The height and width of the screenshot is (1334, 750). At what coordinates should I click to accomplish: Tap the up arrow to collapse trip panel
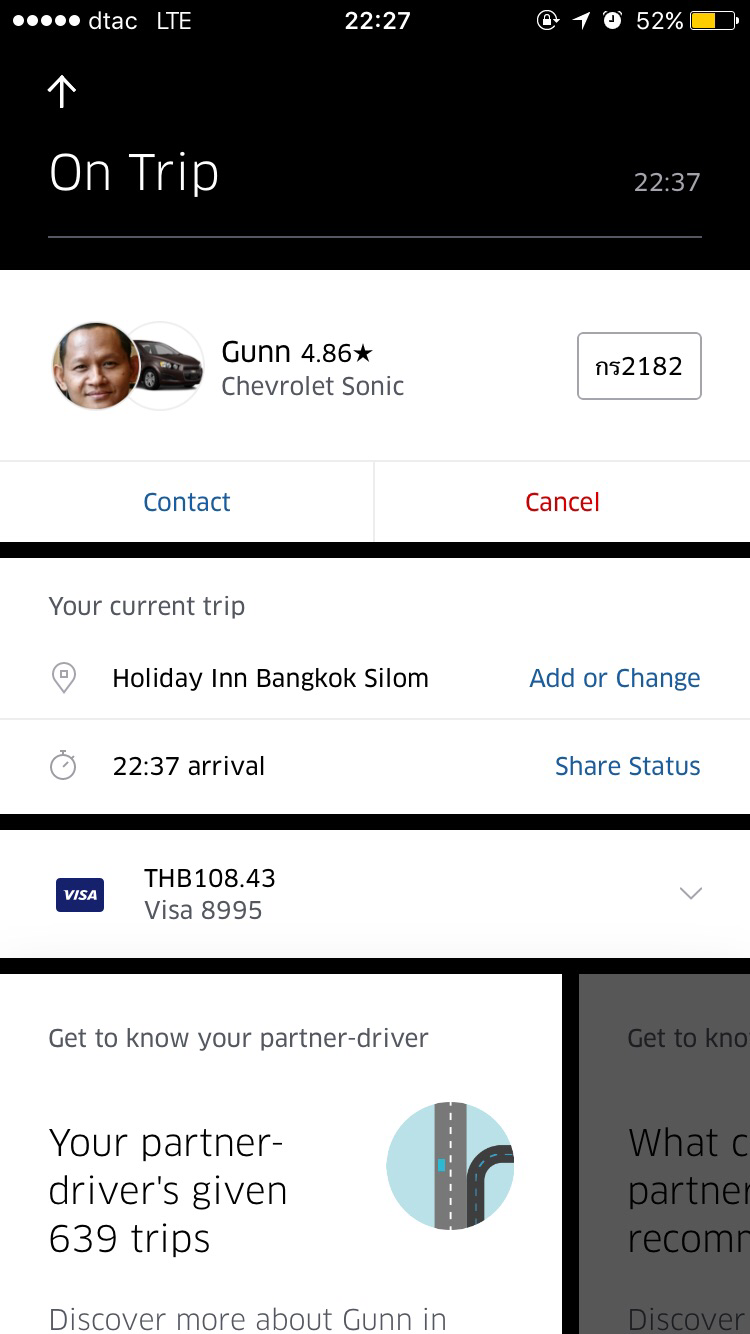[62, 92]
